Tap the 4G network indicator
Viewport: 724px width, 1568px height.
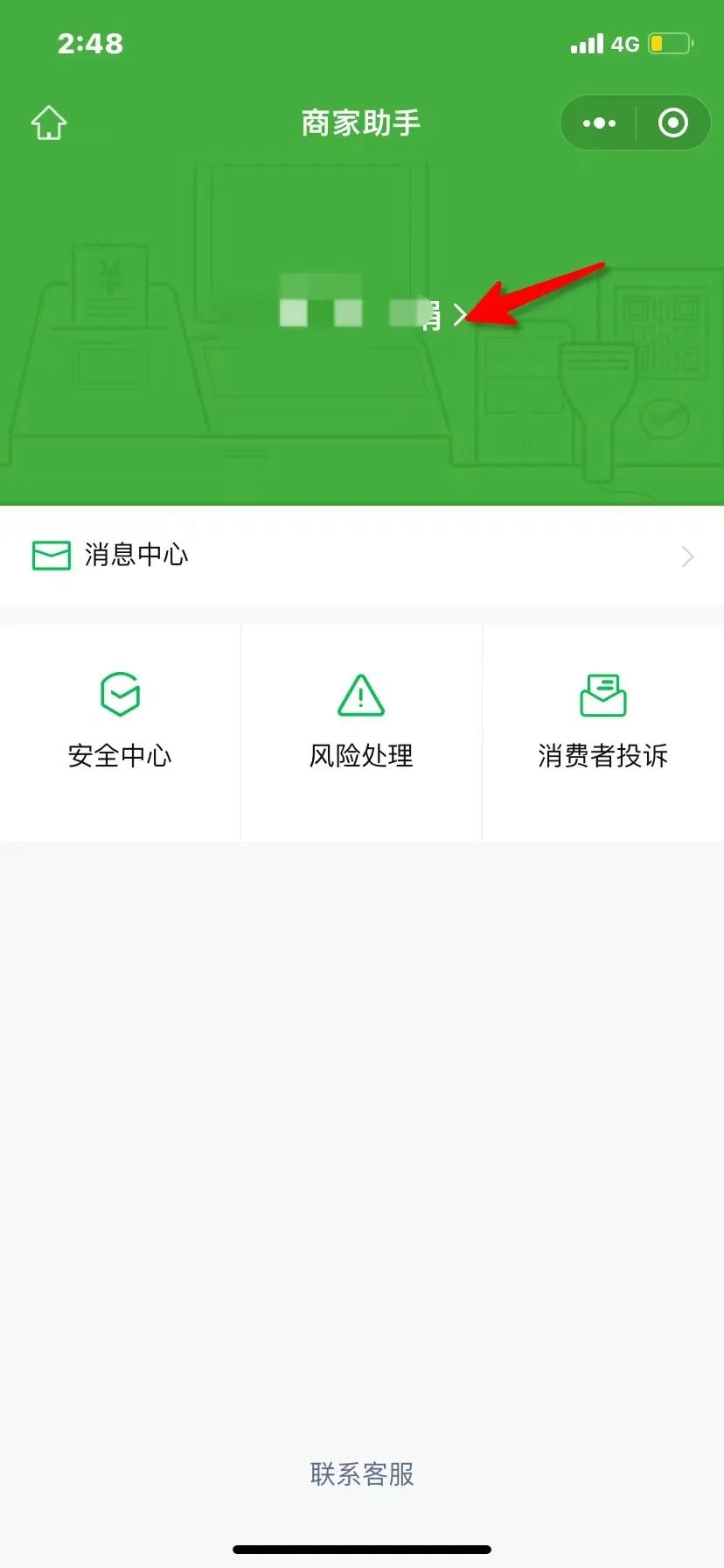626,43
